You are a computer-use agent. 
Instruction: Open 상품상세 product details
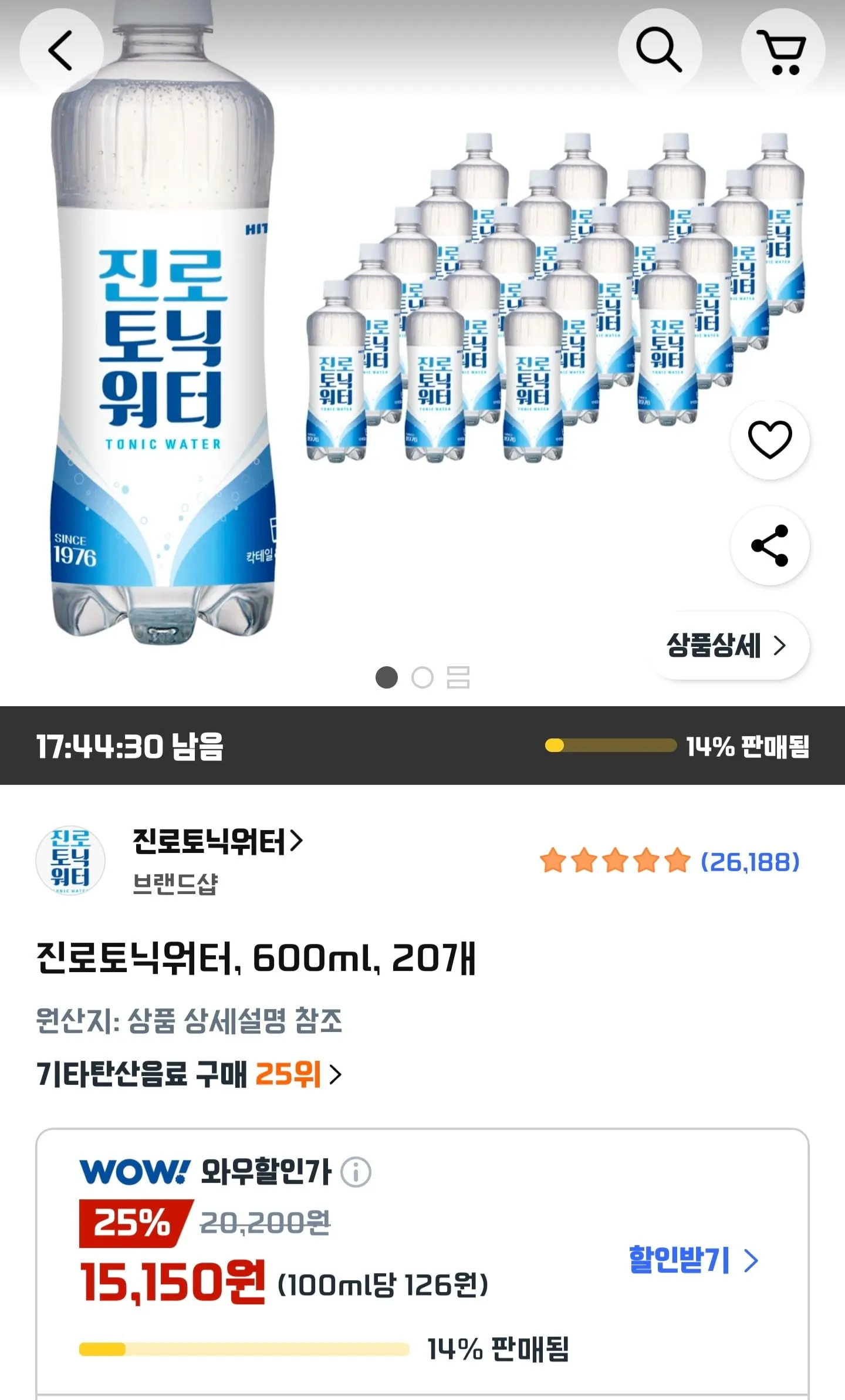pos(728,646)
